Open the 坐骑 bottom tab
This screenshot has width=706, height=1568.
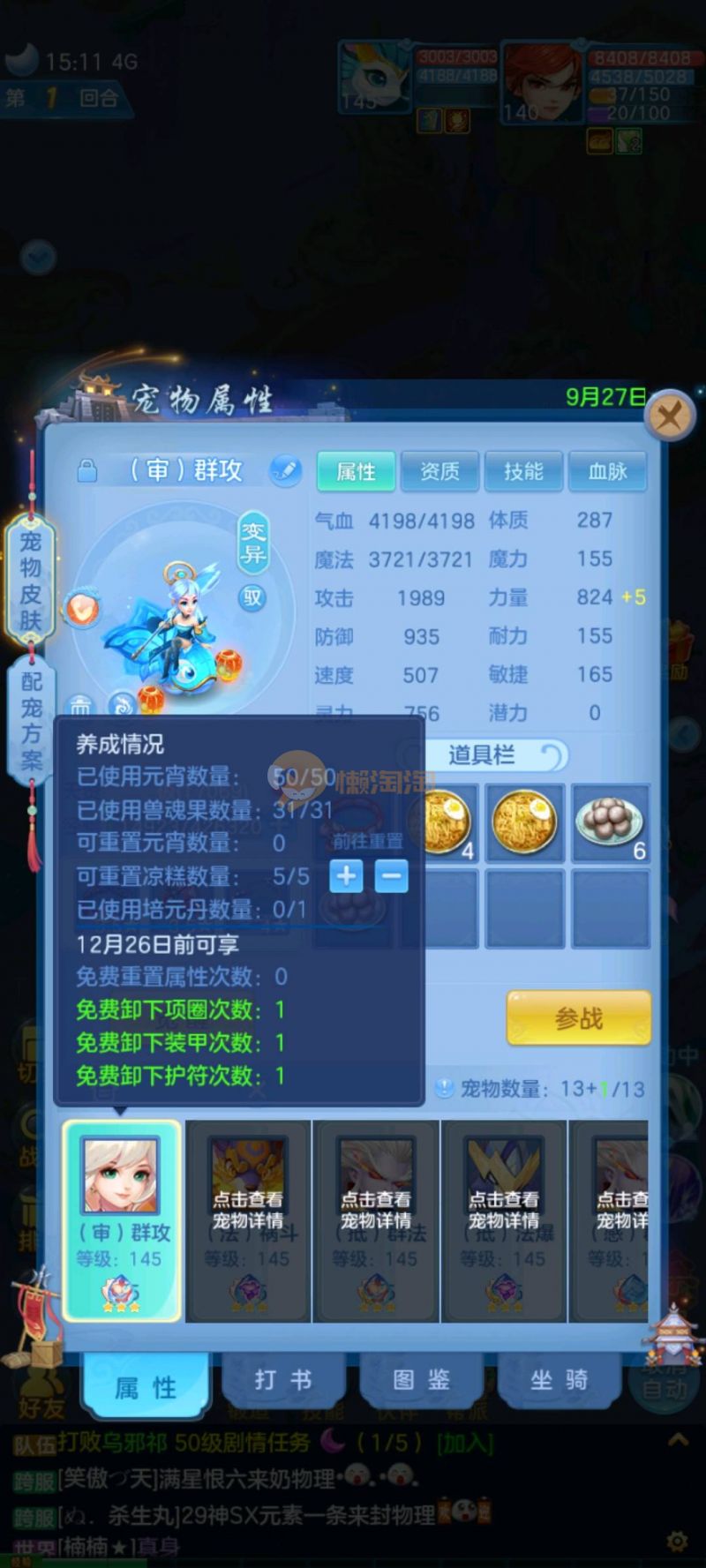559,1379
